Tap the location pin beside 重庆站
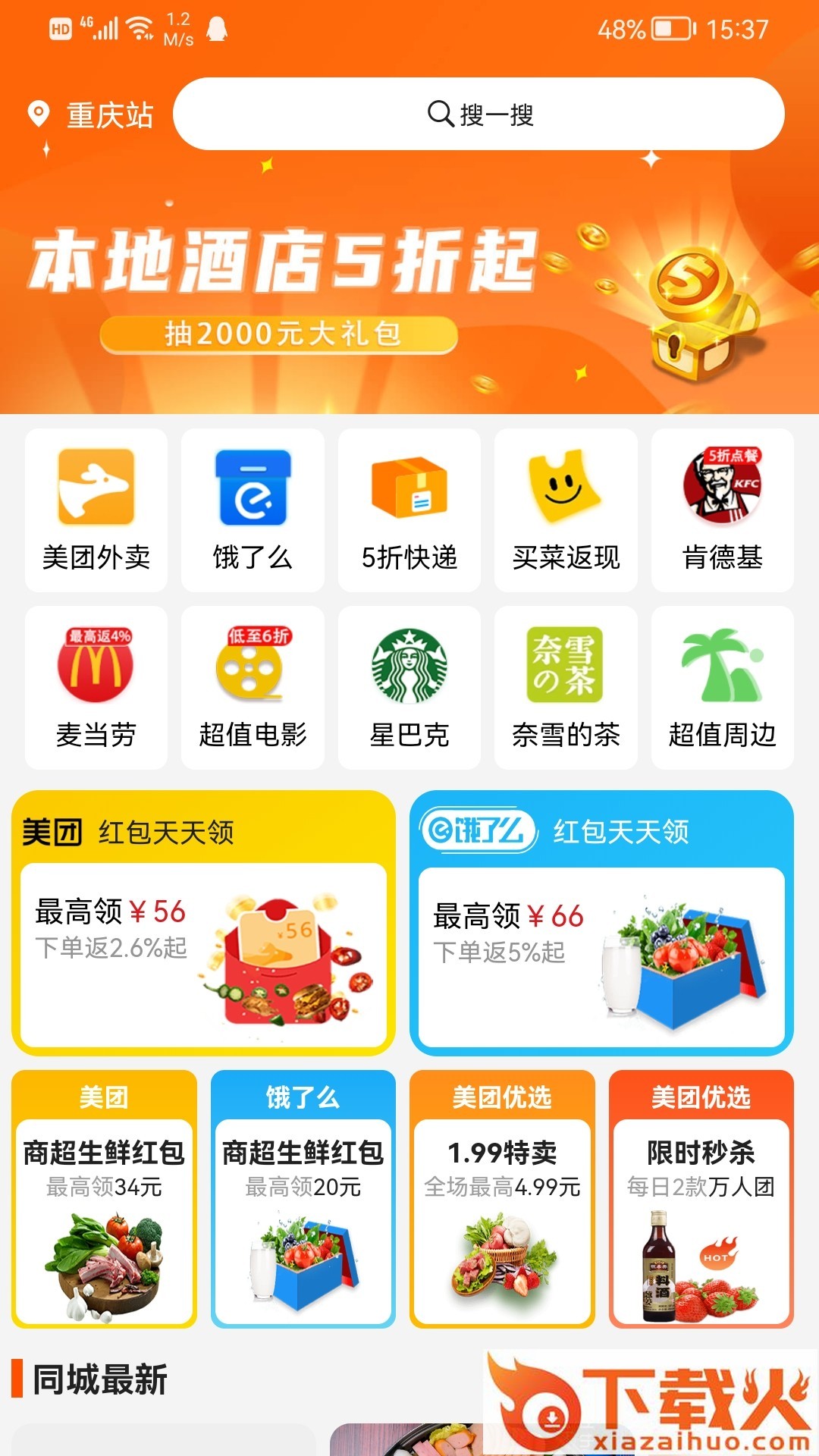Screen dimensions: 819x1456 coord(36,114)
